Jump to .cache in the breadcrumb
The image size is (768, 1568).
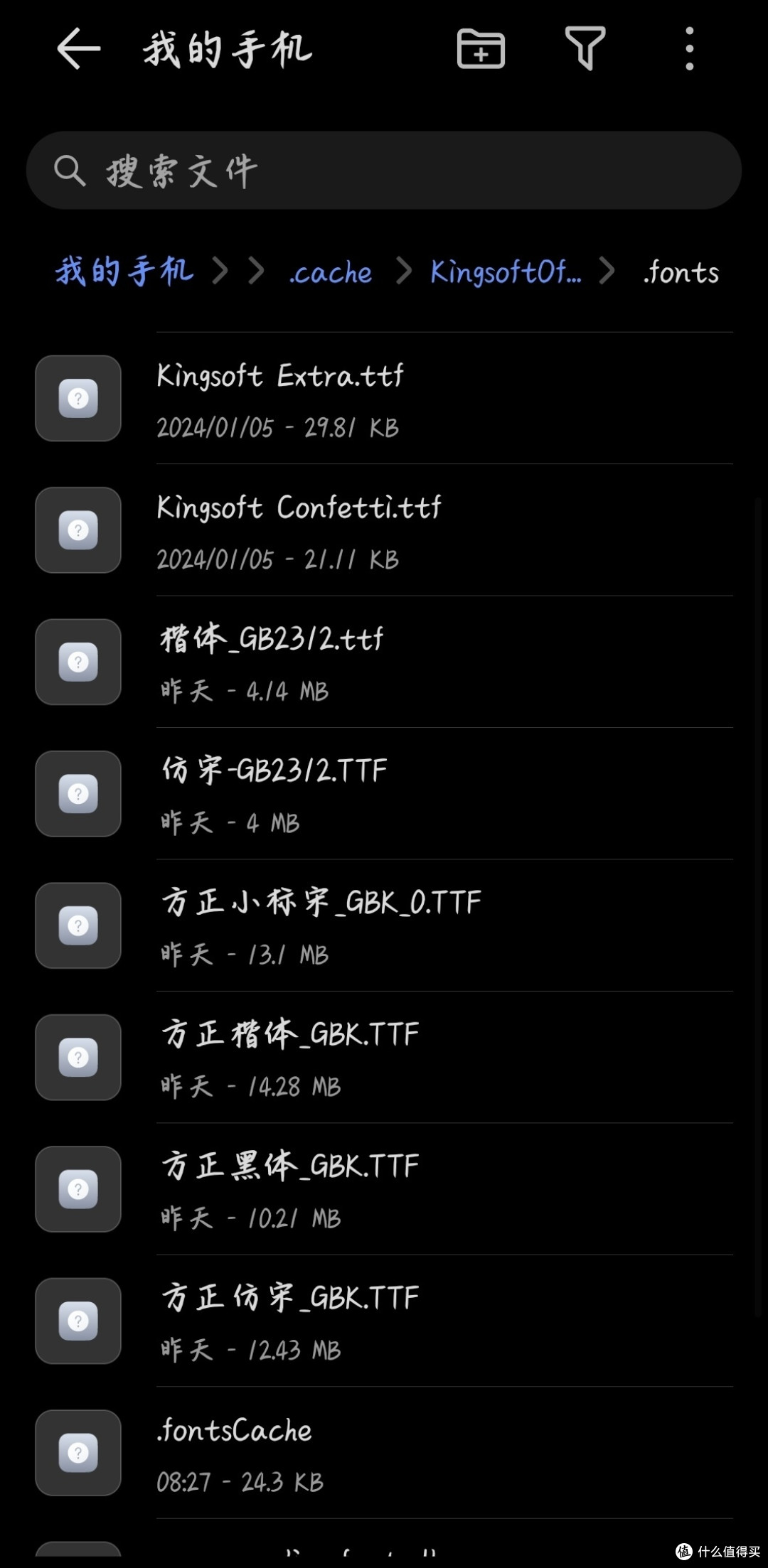click(330, 272)
